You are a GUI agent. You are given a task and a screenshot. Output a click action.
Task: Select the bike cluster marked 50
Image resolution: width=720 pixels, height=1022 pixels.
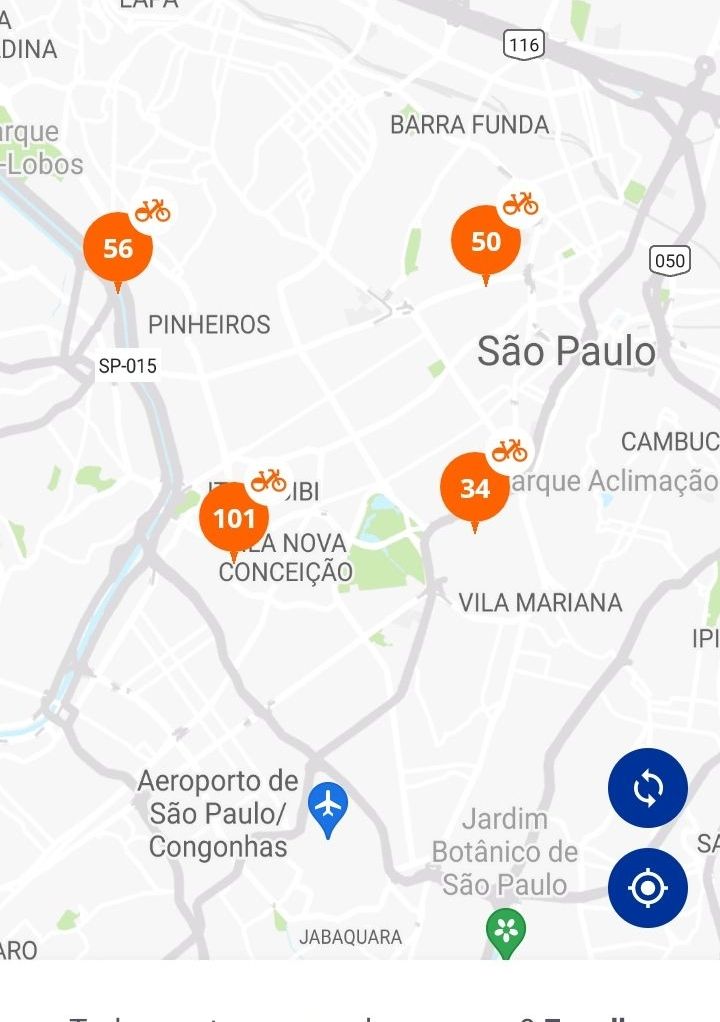pyautogui.click(x=486, y=241)
